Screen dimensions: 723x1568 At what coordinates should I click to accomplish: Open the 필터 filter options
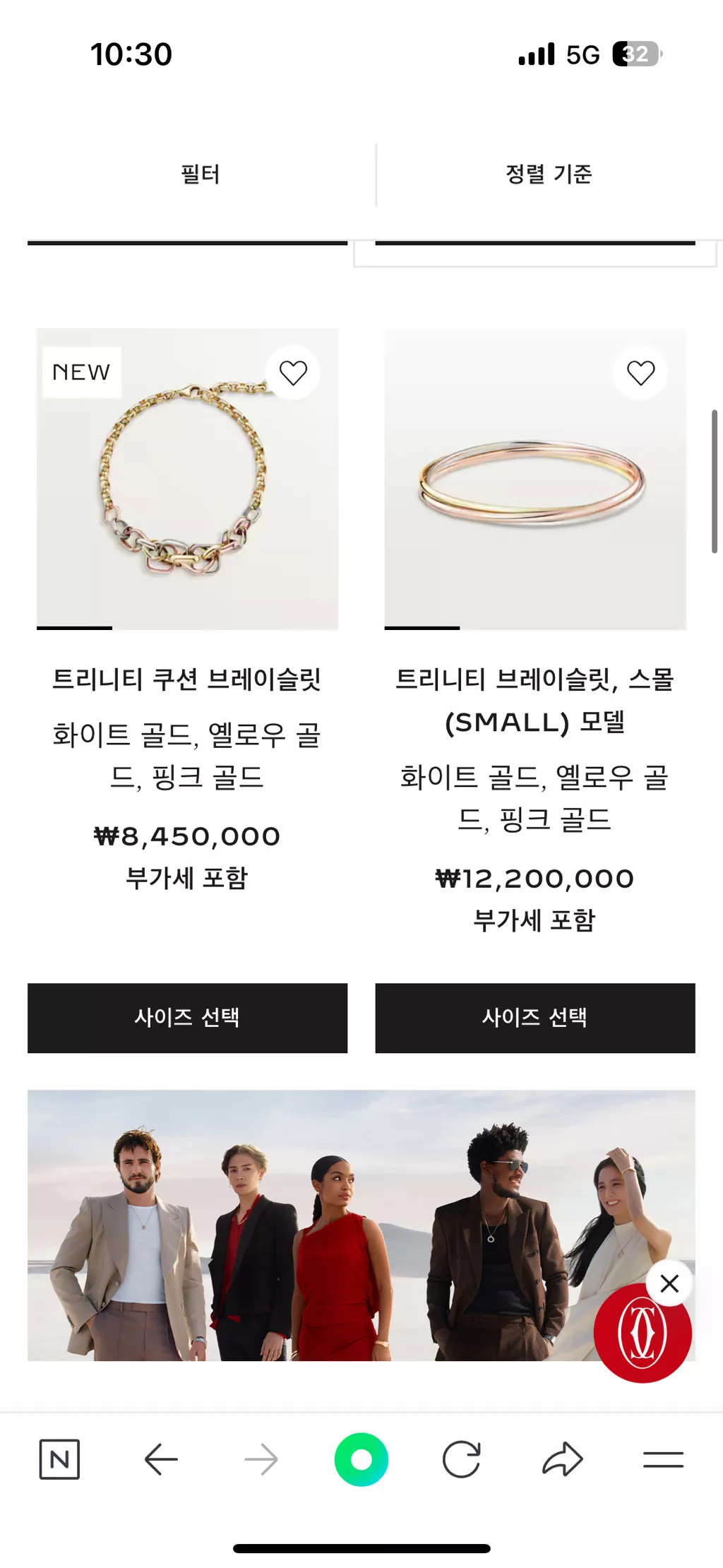tap(201, 174)
